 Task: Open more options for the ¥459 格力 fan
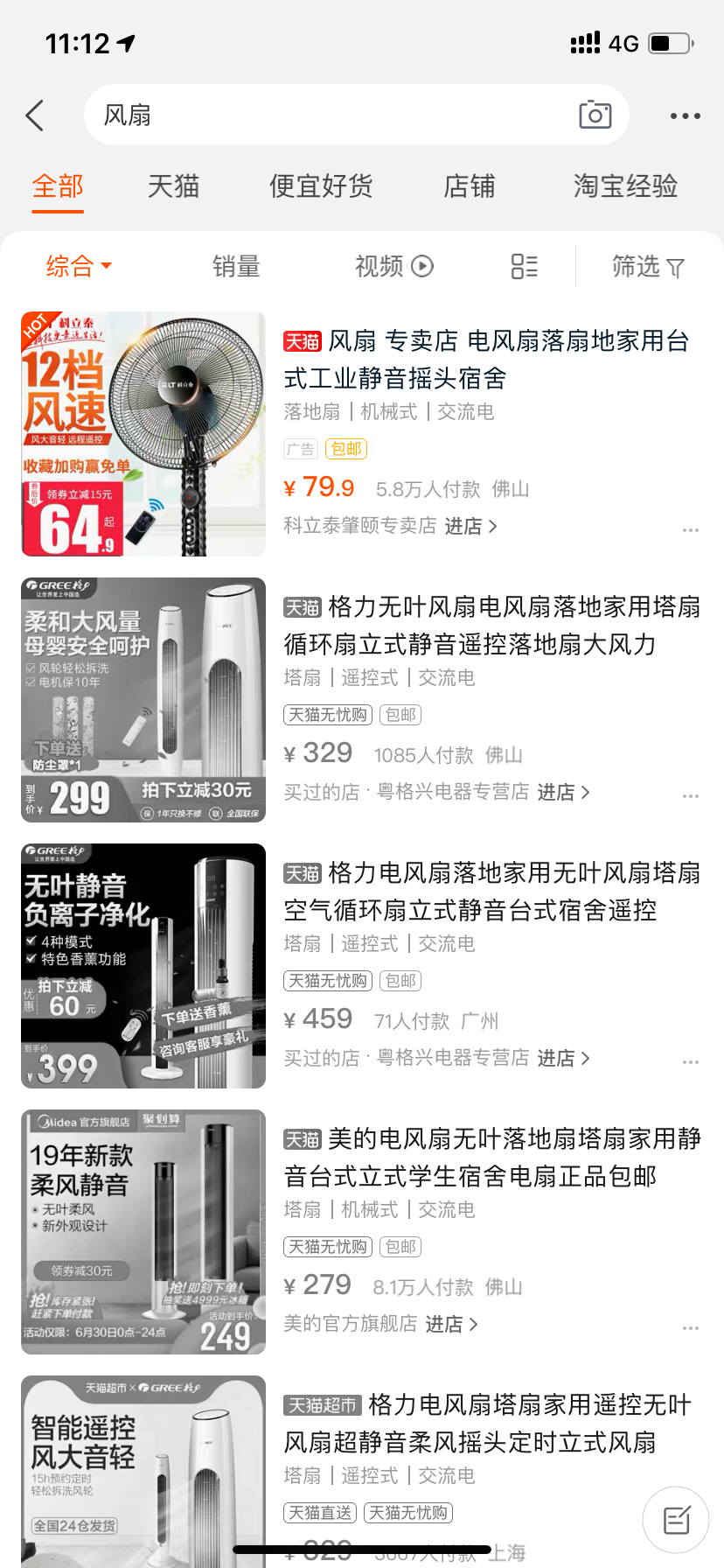[690, 1061]
